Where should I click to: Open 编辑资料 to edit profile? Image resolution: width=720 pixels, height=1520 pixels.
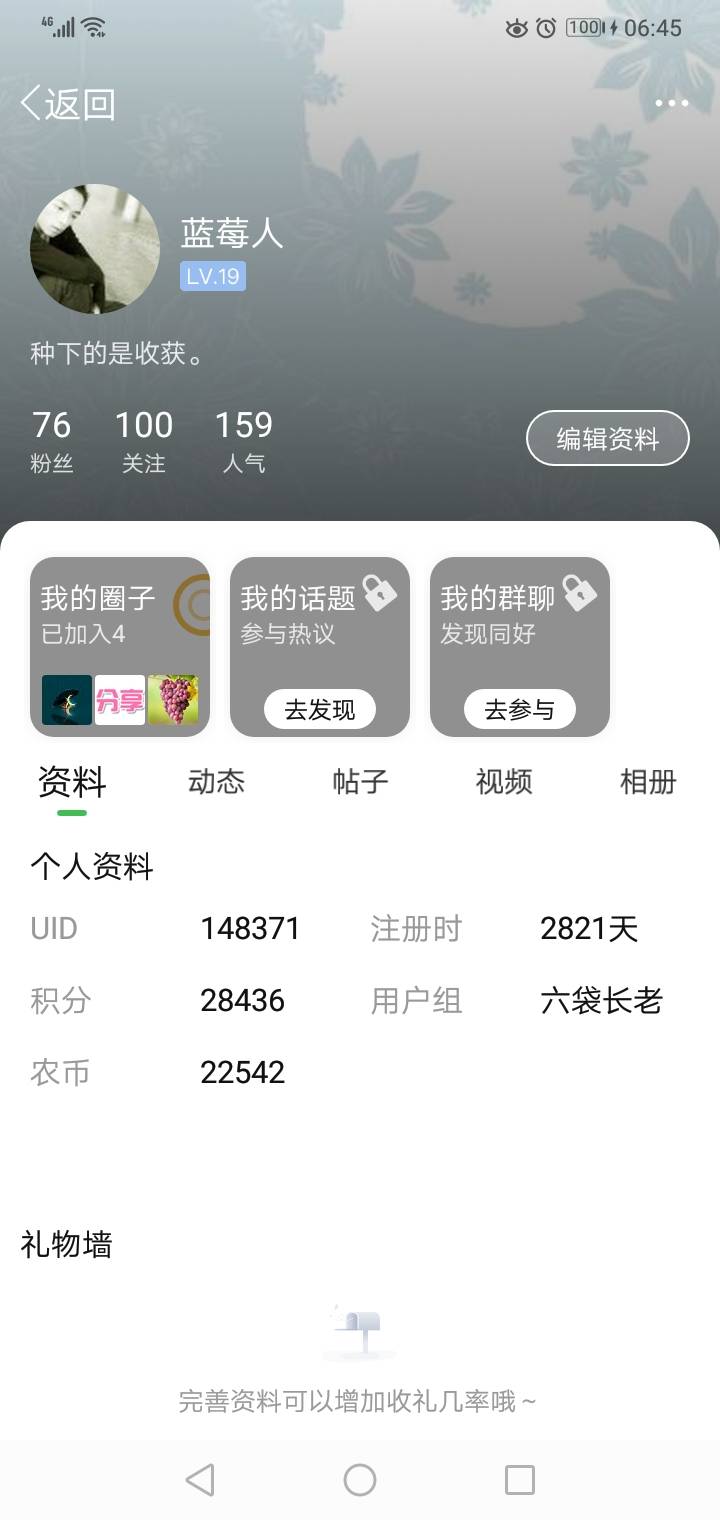608,438
